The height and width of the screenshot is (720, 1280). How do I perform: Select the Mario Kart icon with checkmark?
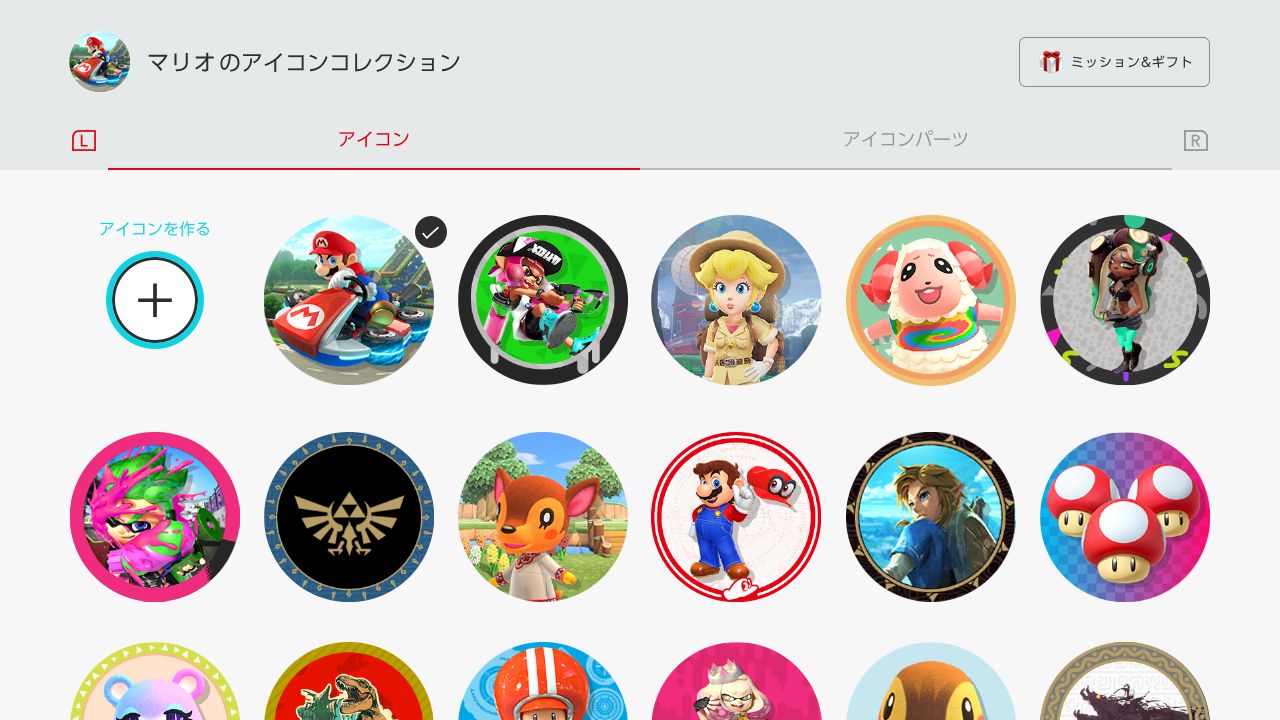(x=349, y=300)
